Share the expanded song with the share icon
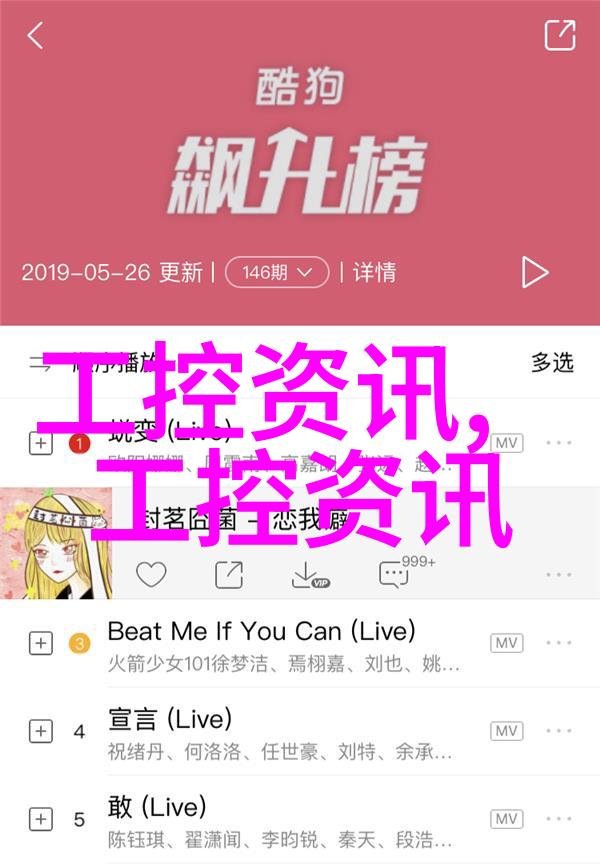 click(x=229, y=574)
